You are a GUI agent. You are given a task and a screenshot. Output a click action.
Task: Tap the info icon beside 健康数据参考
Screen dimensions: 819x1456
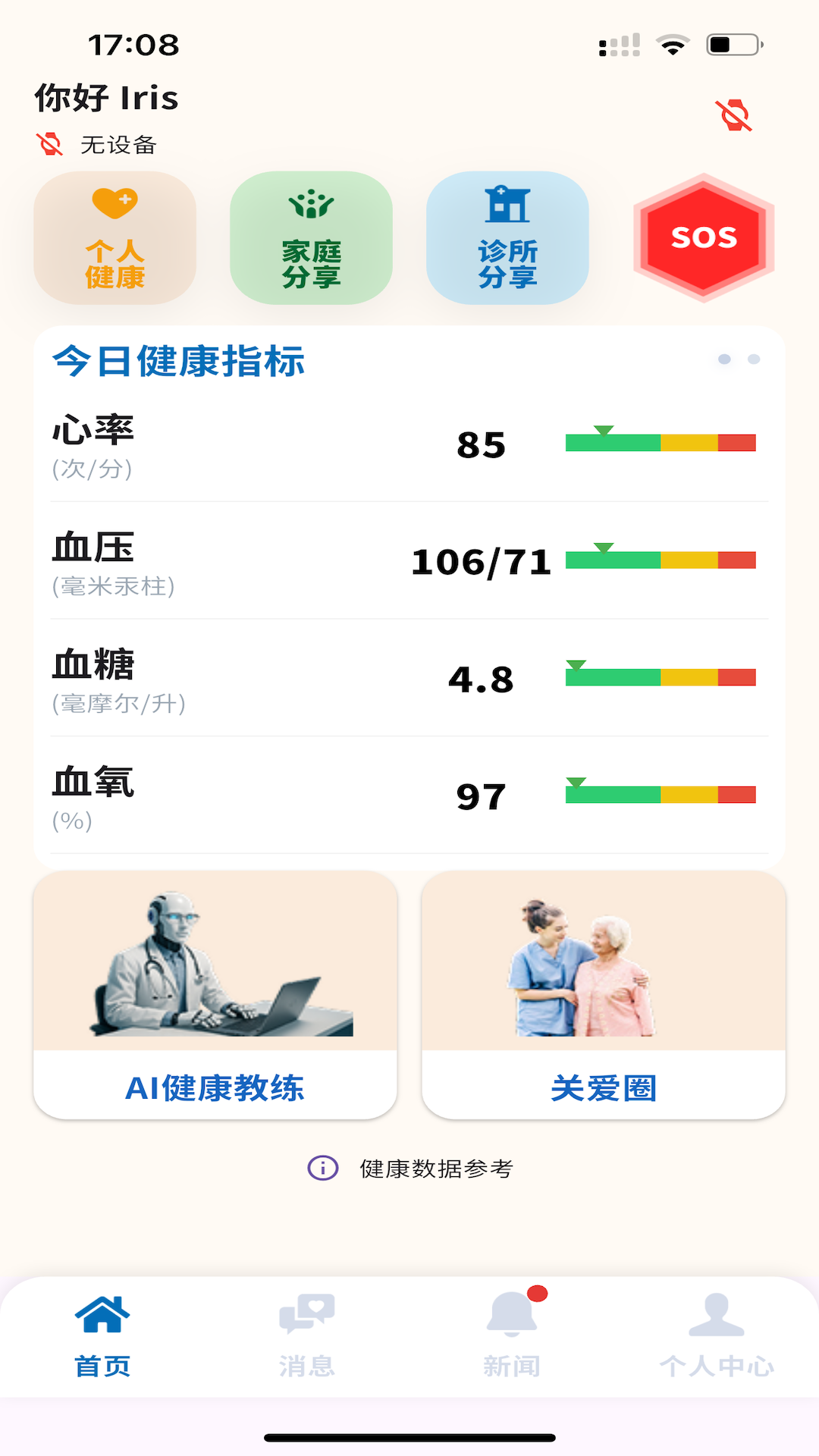323,1169
